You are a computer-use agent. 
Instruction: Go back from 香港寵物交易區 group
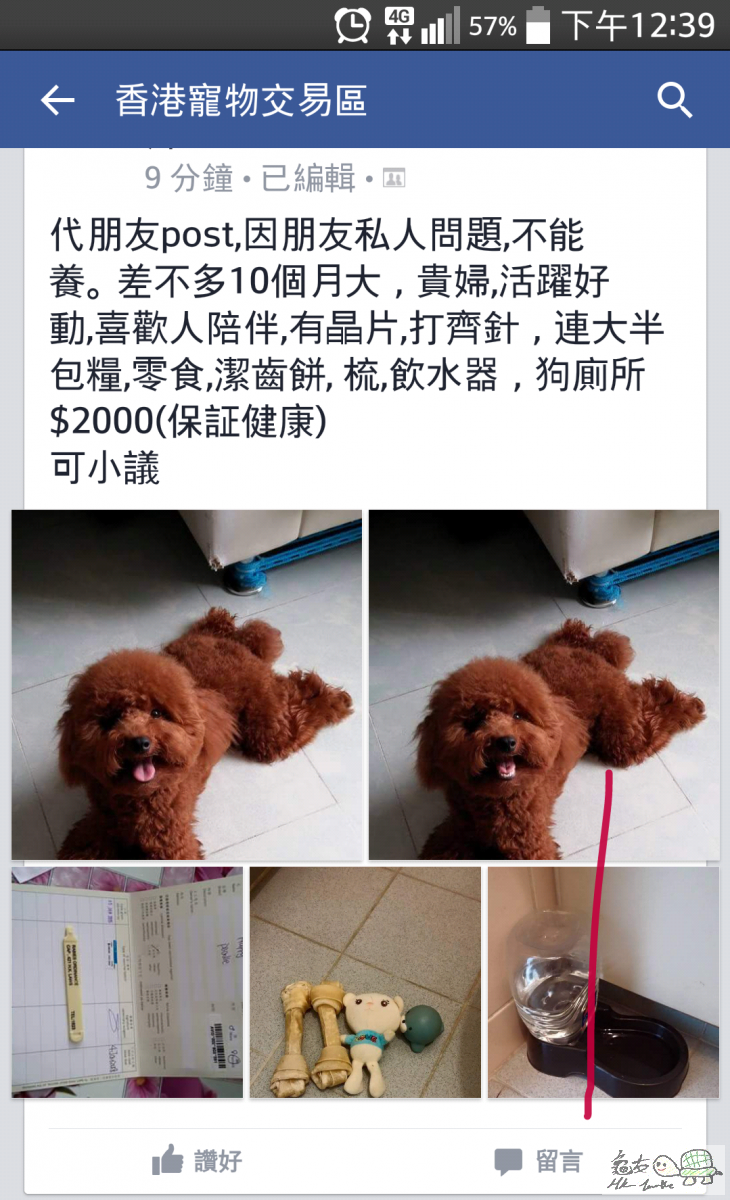57,100
